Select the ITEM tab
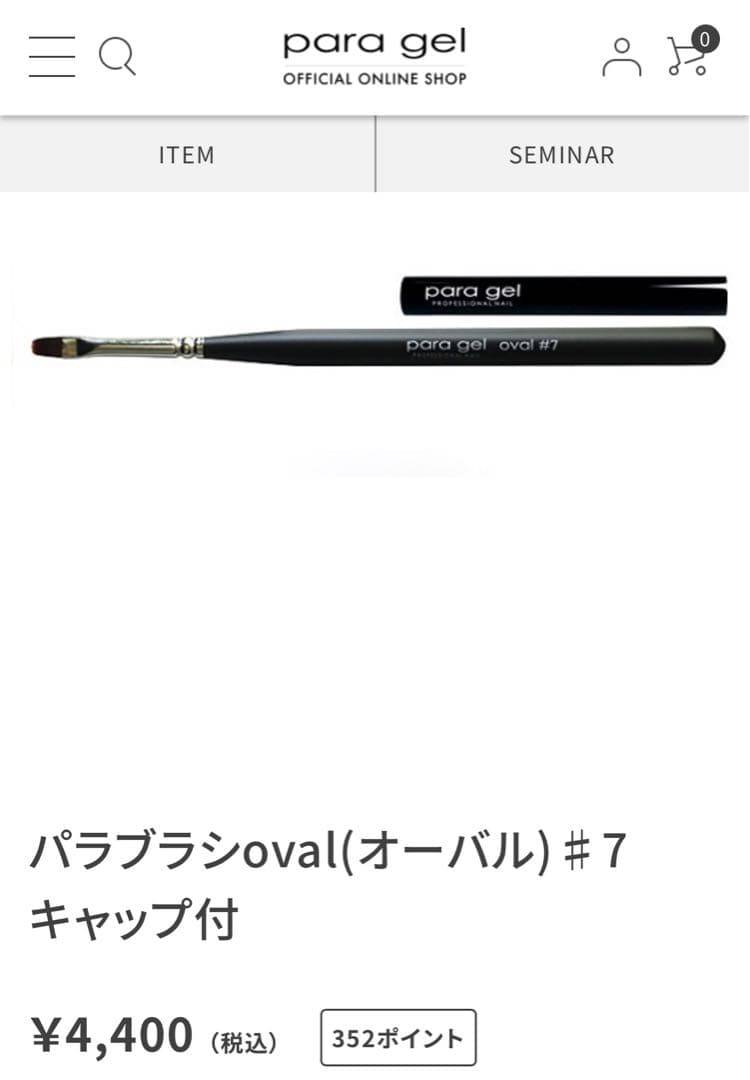Viewport: 750px width, 1080px height. coord(186,155)
